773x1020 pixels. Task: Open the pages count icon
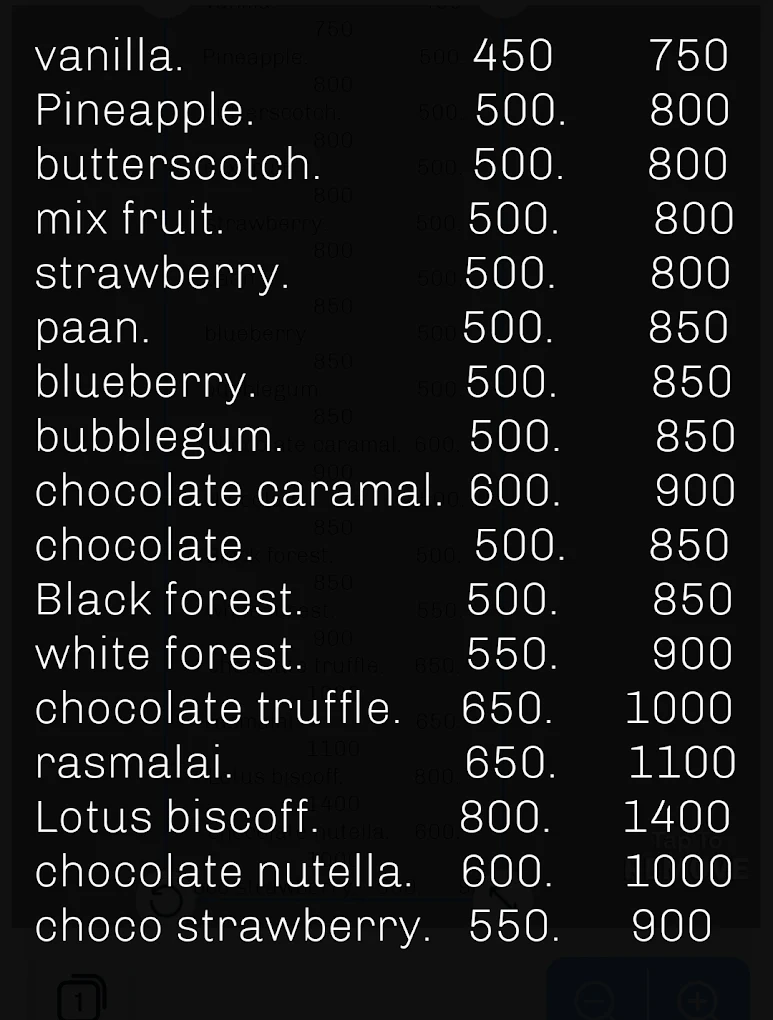click(x=81, y=998)
